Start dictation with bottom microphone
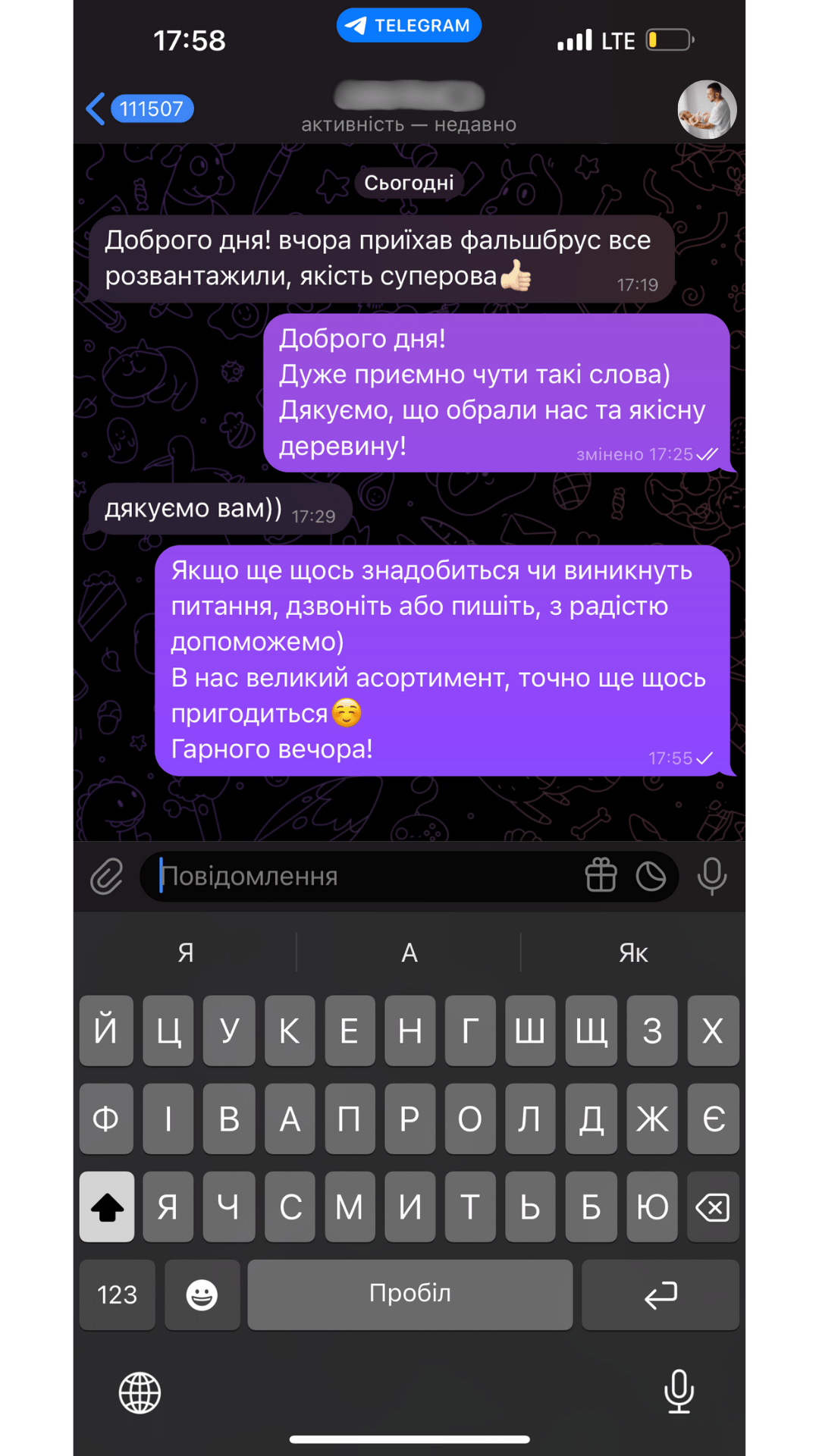This screenshot has width=819, height=1456. (679, 1392)
